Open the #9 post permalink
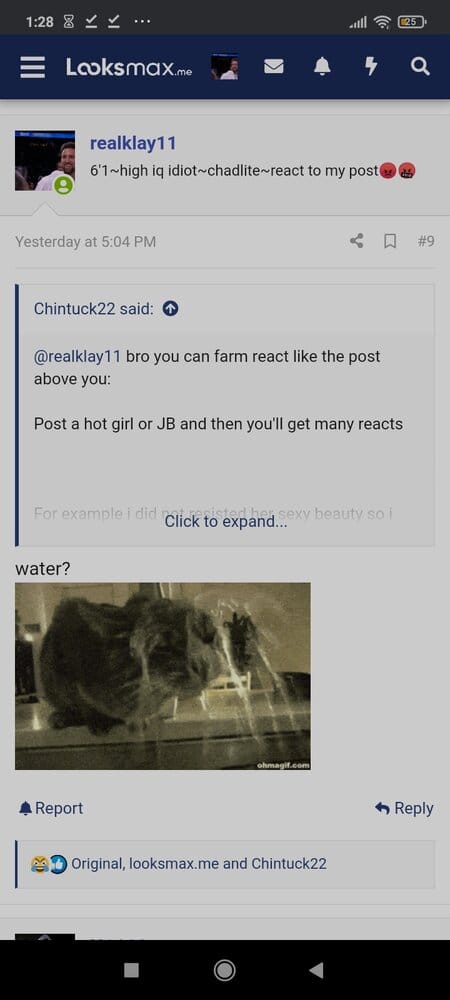 pyautogui.click(x=426, y=241)
